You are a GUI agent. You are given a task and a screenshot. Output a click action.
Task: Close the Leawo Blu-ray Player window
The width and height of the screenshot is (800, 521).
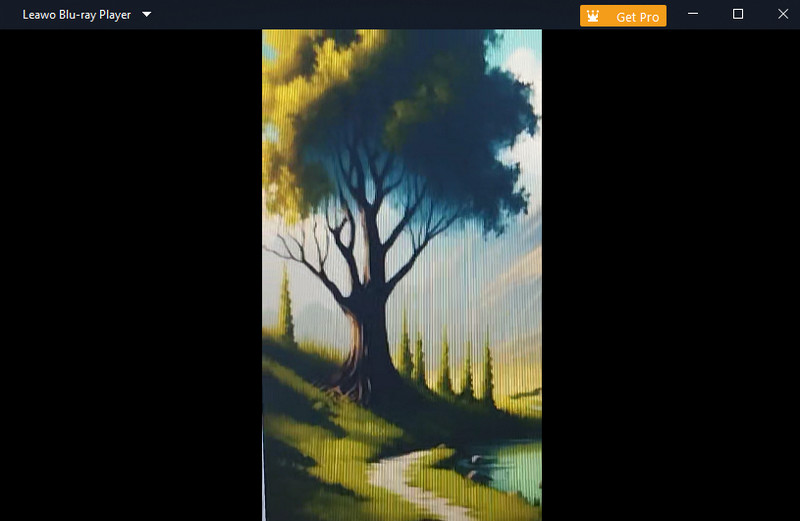coord(783,14)
